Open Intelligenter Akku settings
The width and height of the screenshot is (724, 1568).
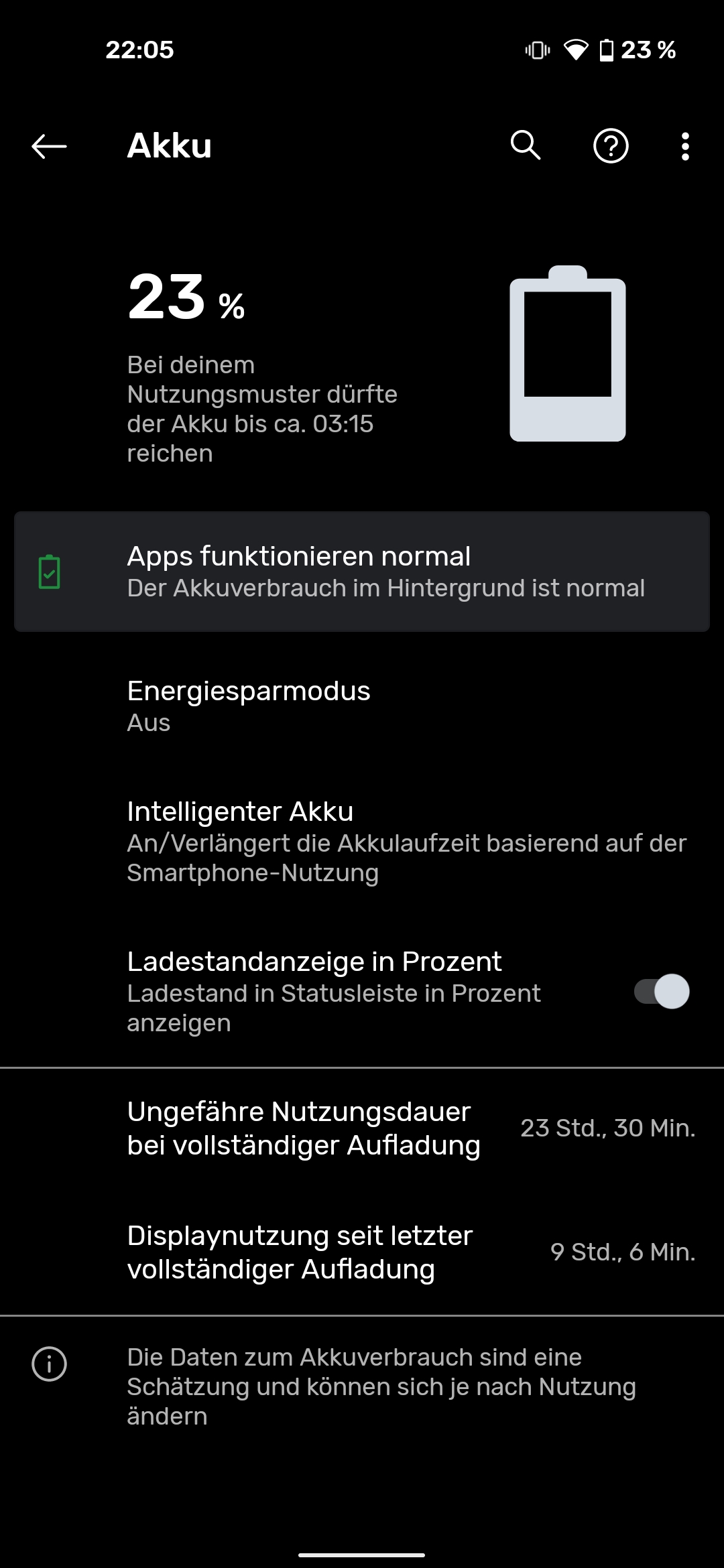coord(362,842)
